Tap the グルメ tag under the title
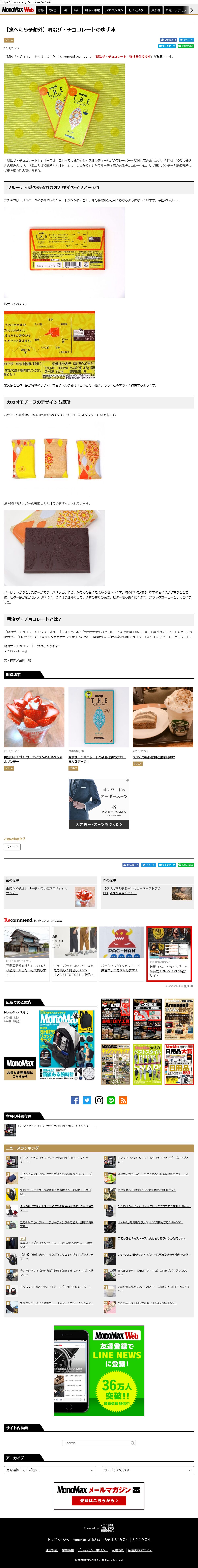The width and height of the screenshot is (198, 1568). tap(8, 40)
